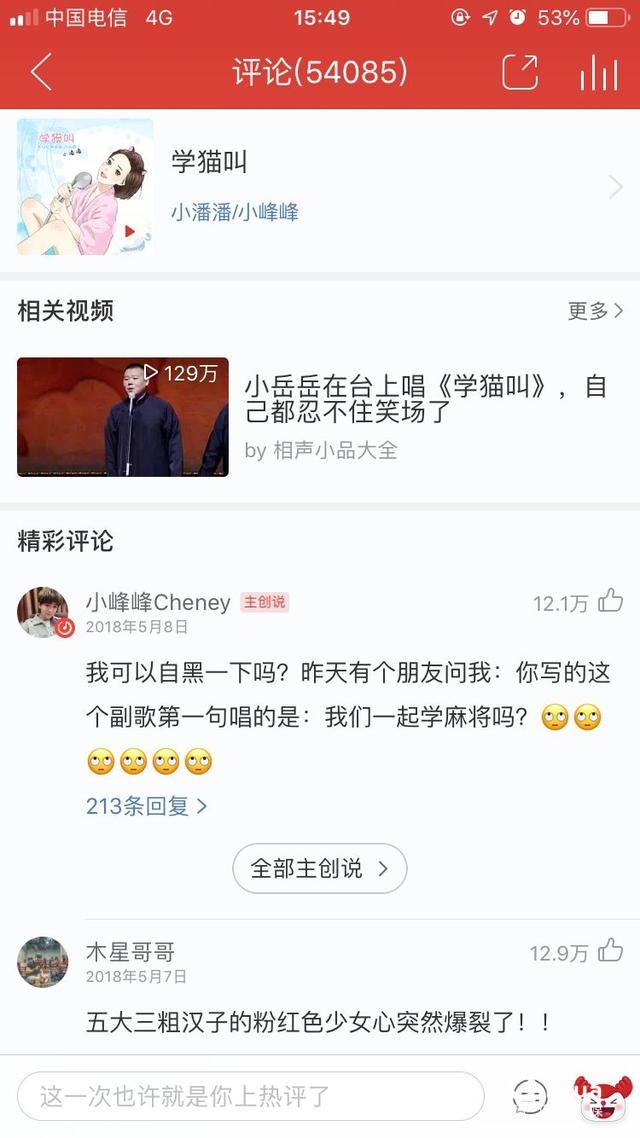This screenshot has width=640, height=1138.
Task: Open the emoji picker
Action: (x=530, y=1096)
